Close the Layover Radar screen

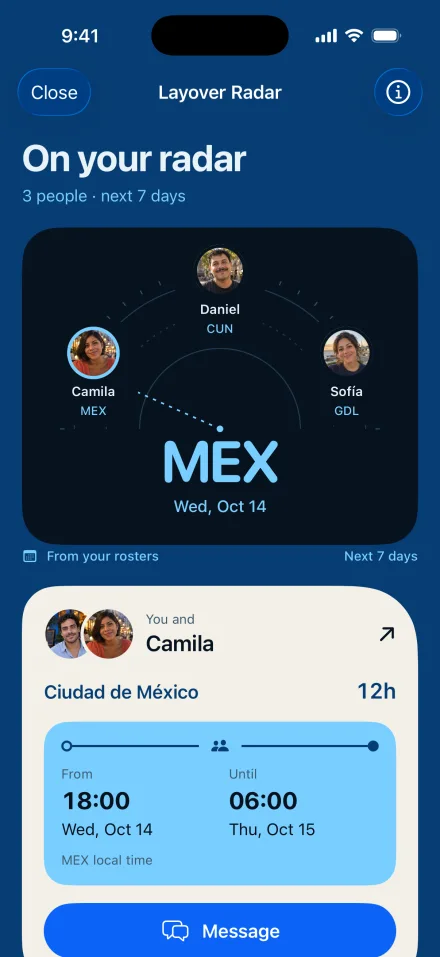(x=54, y=92)
